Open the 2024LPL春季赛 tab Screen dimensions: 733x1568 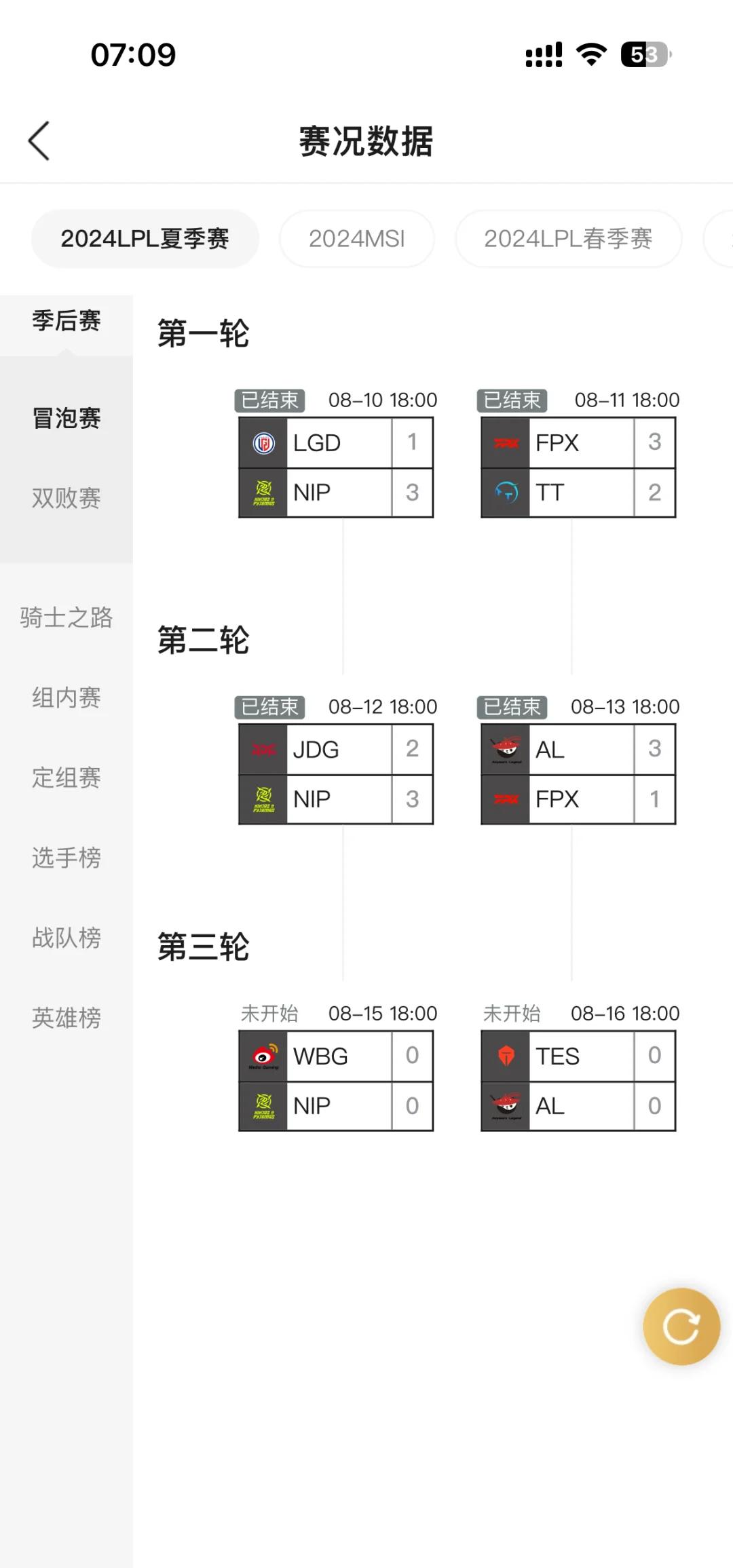tap(569, 238)
